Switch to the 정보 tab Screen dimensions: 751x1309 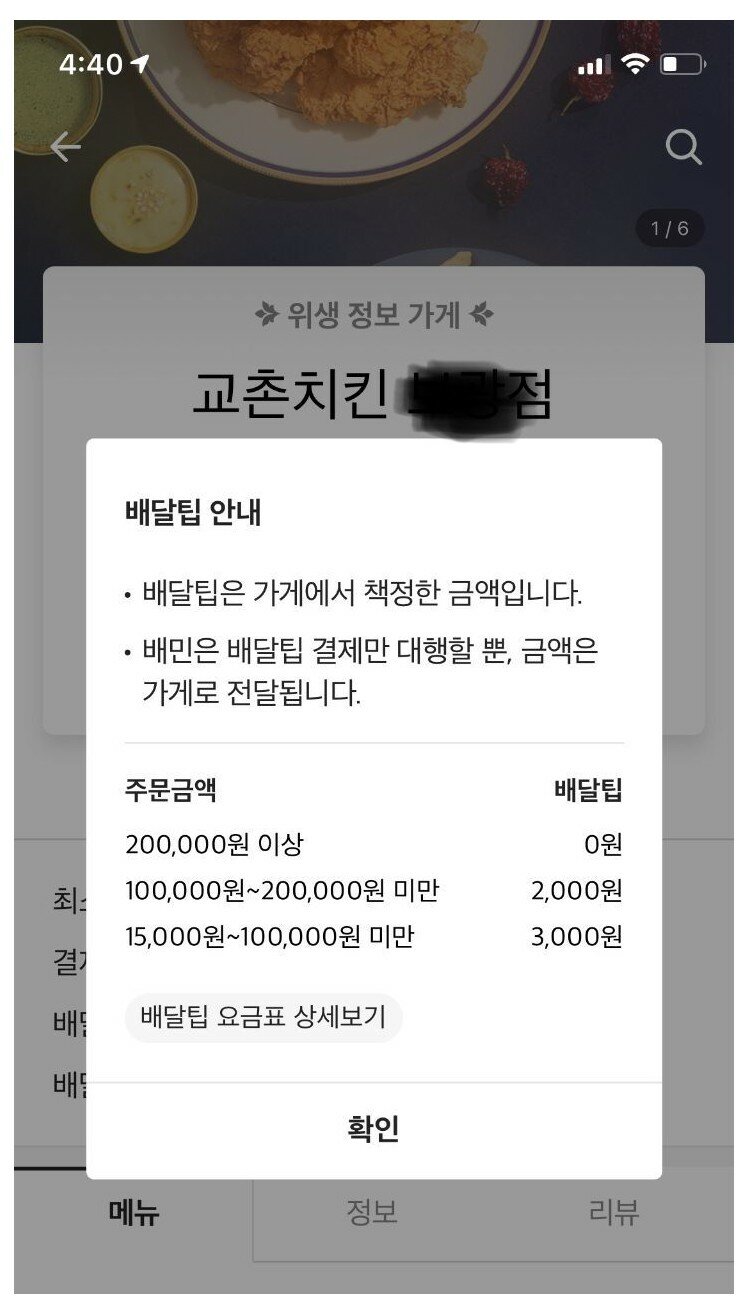(372, 1213)
